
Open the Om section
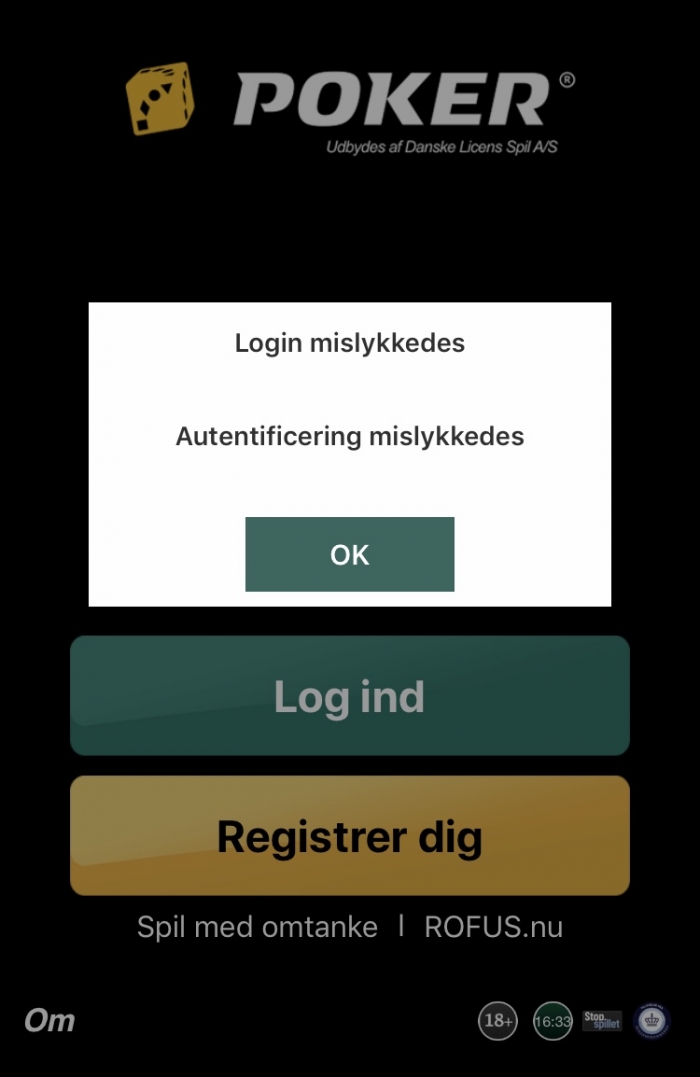(50, 1021)
